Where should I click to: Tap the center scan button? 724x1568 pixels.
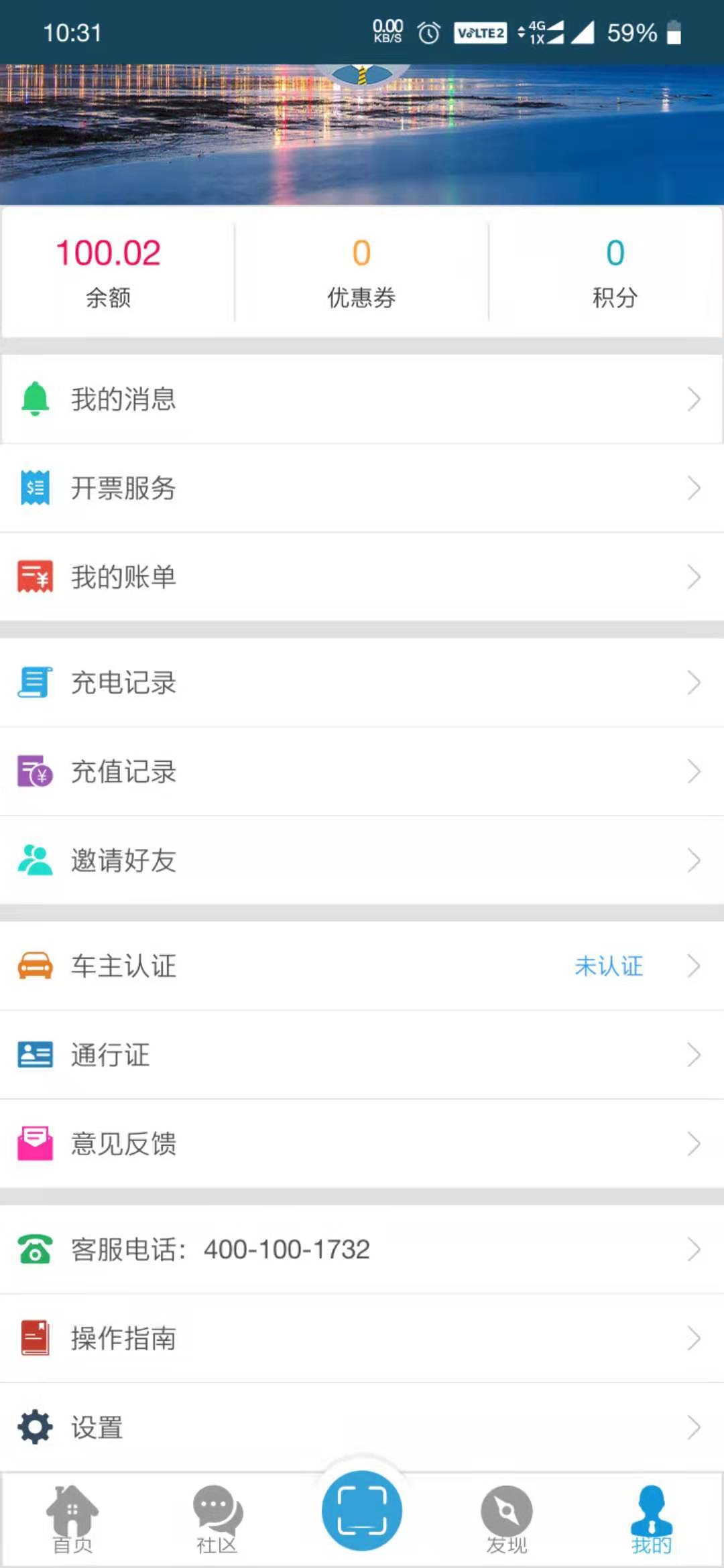pos(362,1510)
